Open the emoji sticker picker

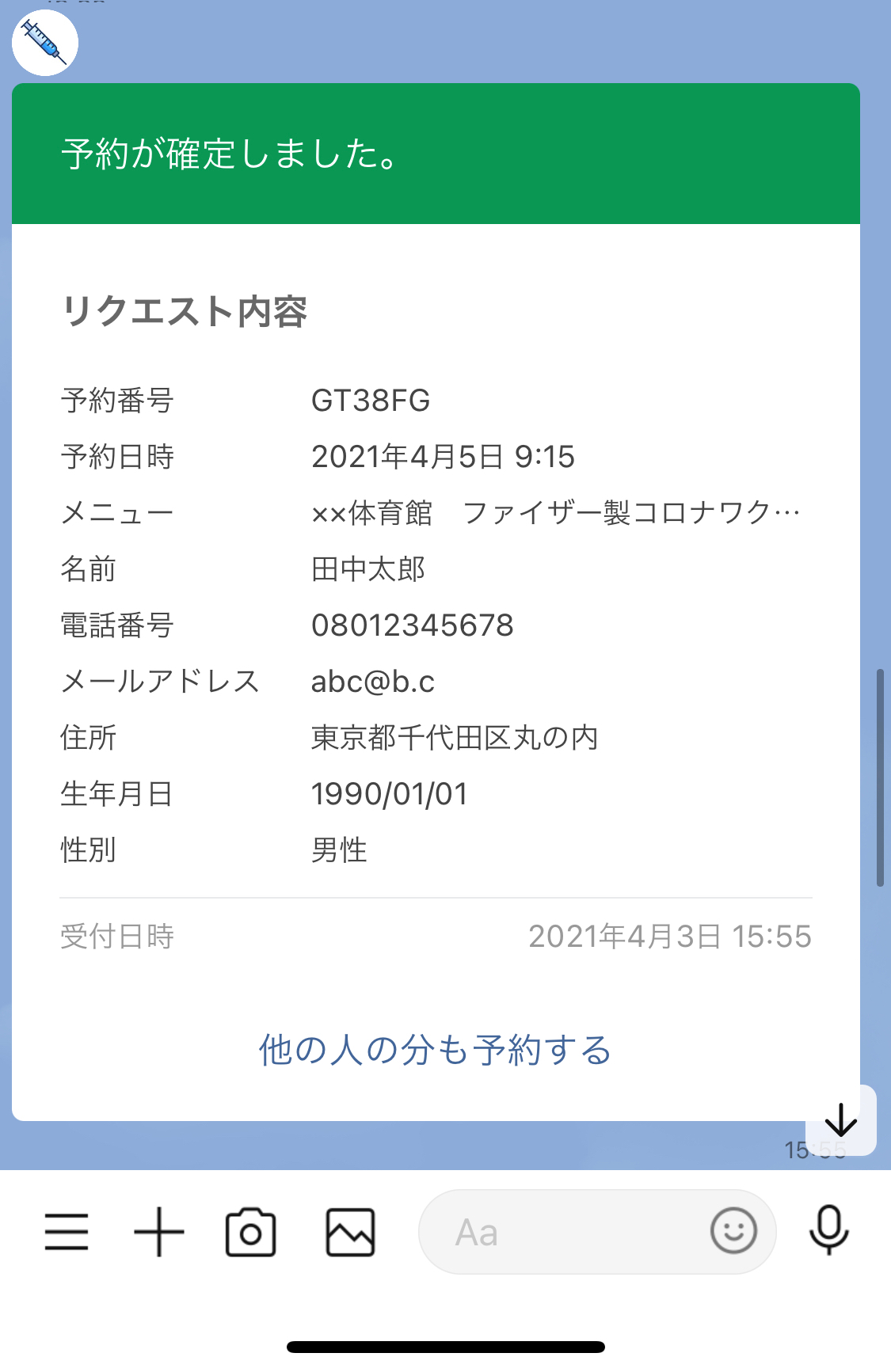pos(733,1231)
